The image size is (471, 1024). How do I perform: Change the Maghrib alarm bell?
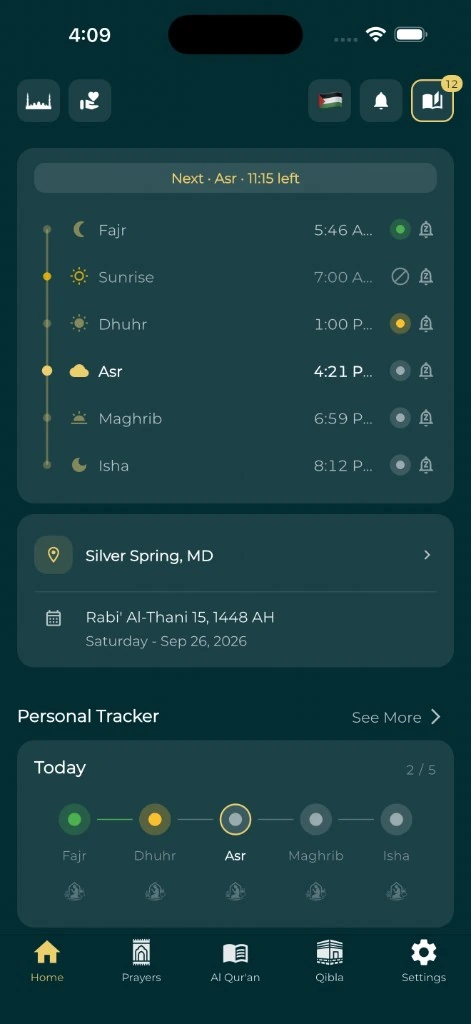pos(426,418)
